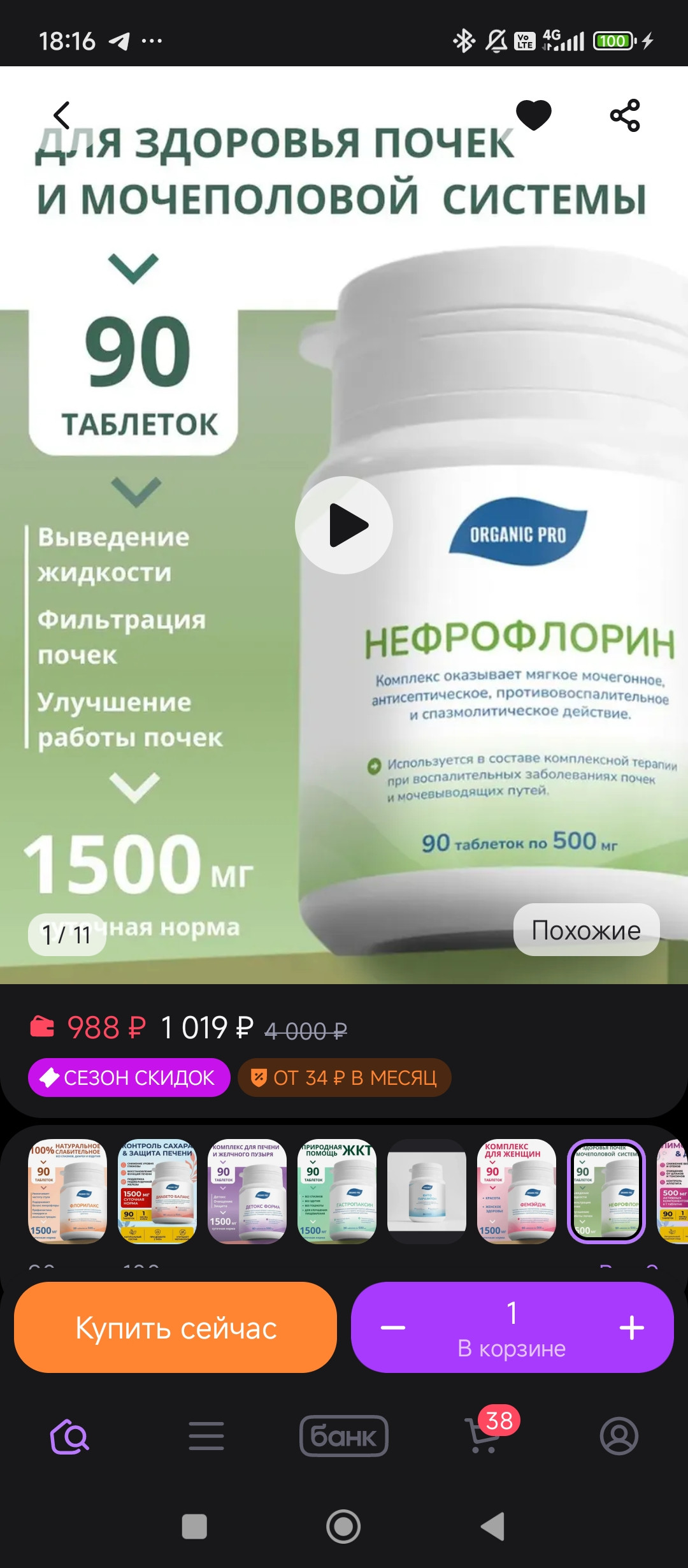Screen dimensions: 688x1568
Task: Open the home search tab
Action: (69, 1437)
